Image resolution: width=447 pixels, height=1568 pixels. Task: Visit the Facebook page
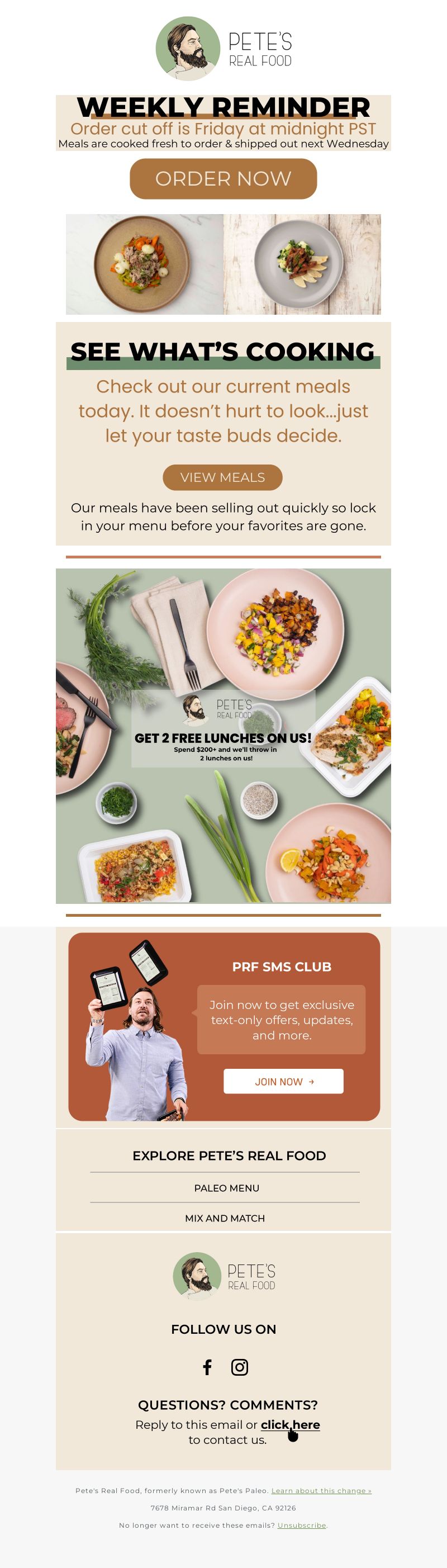coord(207,1367)
